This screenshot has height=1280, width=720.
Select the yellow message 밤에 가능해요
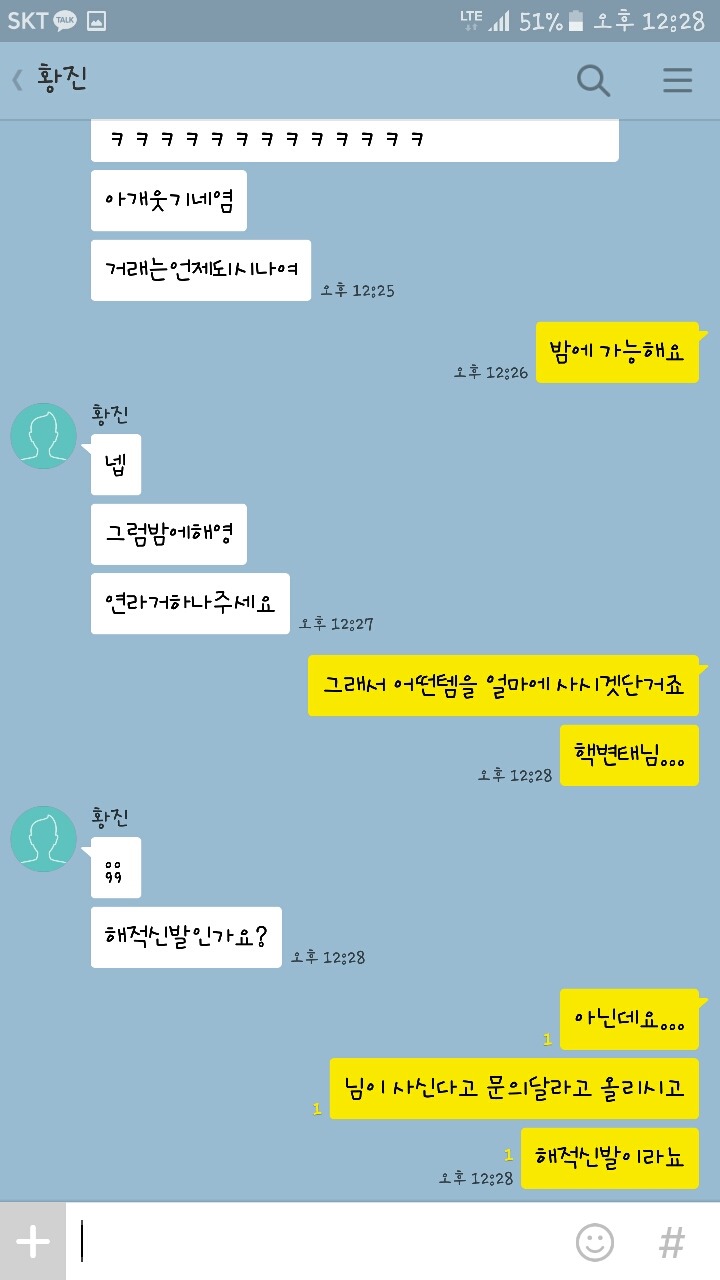click(617, 352)
